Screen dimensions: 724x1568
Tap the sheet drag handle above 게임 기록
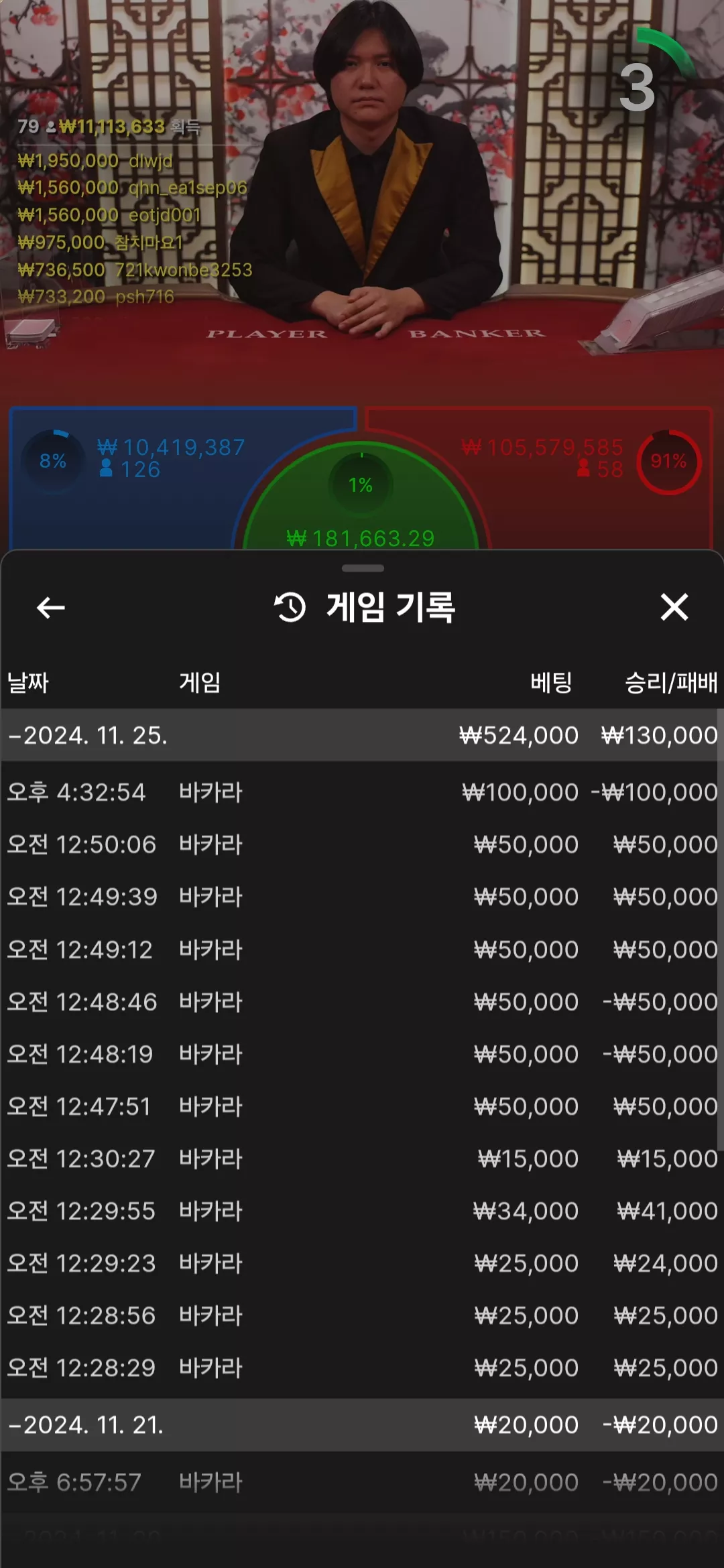coord(363,568)
